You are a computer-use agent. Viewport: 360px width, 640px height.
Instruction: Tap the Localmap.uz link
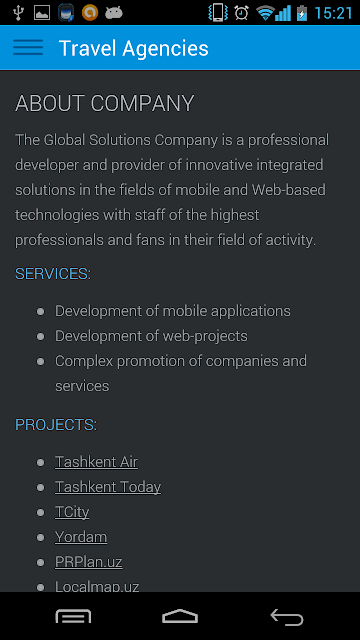coord(97,586)
